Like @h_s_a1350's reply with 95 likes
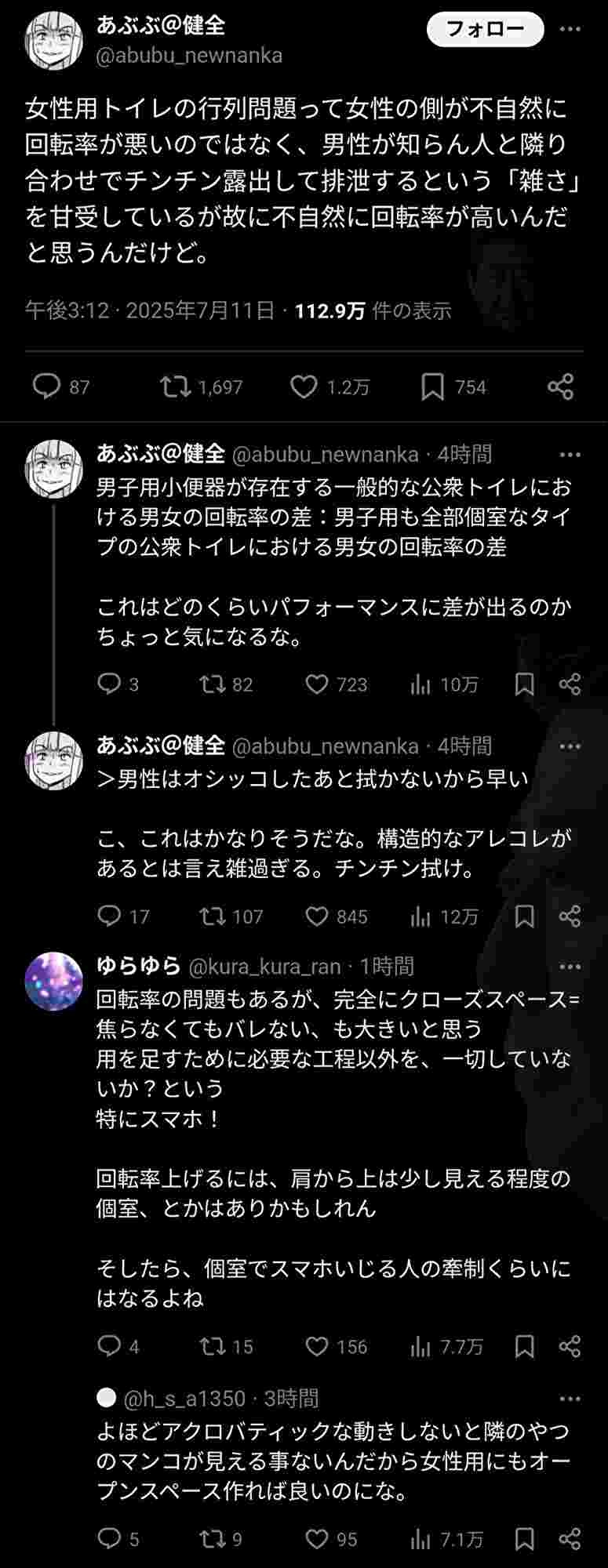This screenshot has height=1568, width=608. click(x=317, y=1538)
